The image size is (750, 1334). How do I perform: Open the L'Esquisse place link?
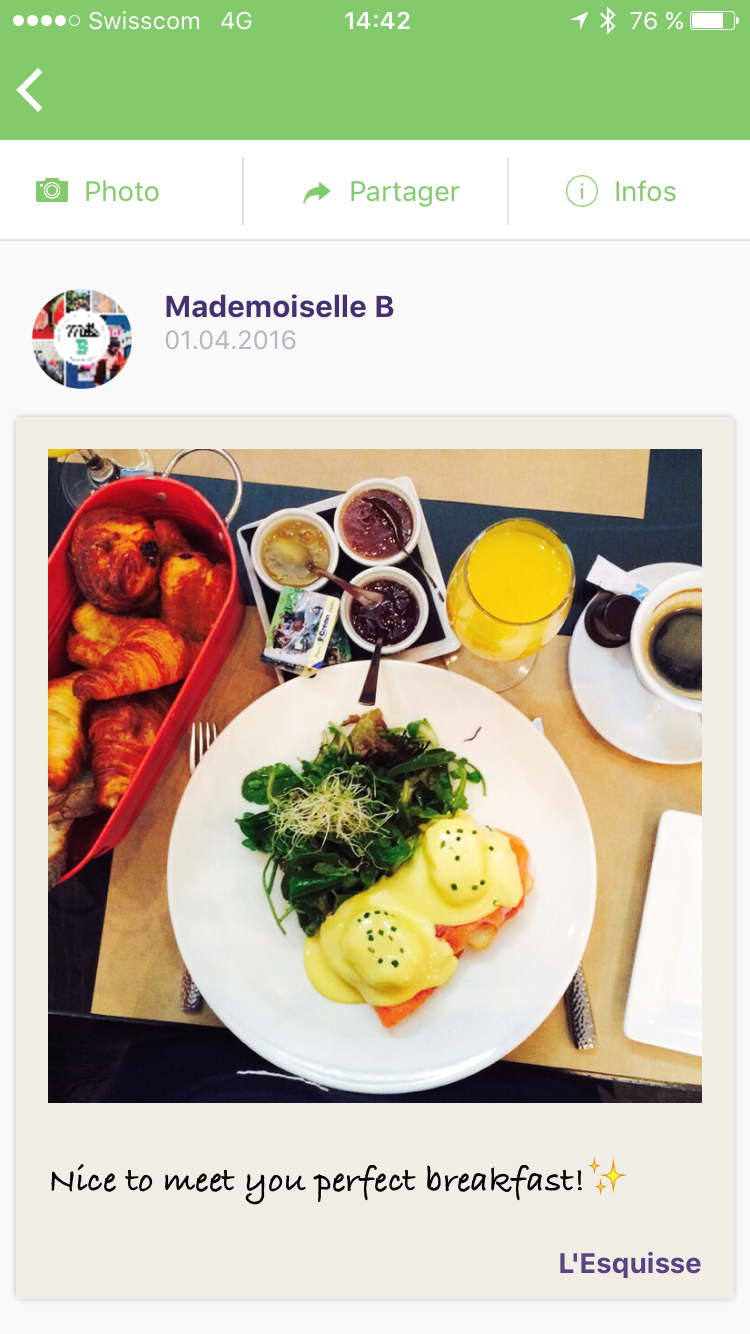pos(629,1263)
